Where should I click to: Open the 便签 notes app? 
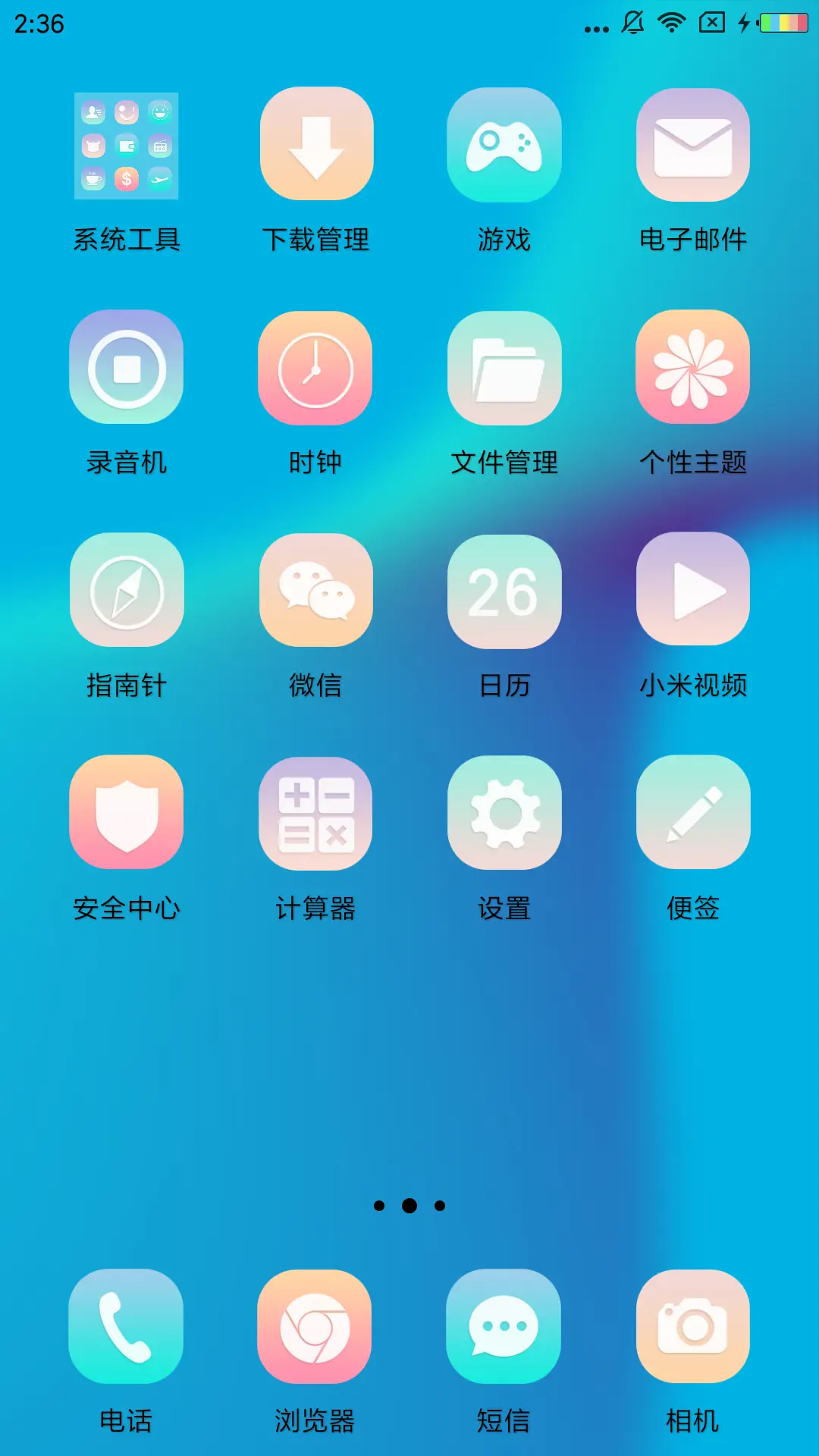point(692,811)
